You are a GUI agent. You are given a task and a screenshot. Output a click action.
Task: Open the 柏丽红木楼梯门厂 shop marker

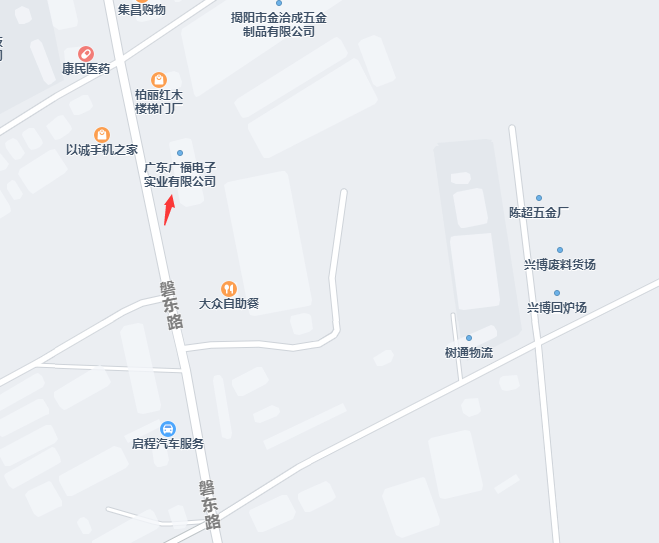coord(158,79)
